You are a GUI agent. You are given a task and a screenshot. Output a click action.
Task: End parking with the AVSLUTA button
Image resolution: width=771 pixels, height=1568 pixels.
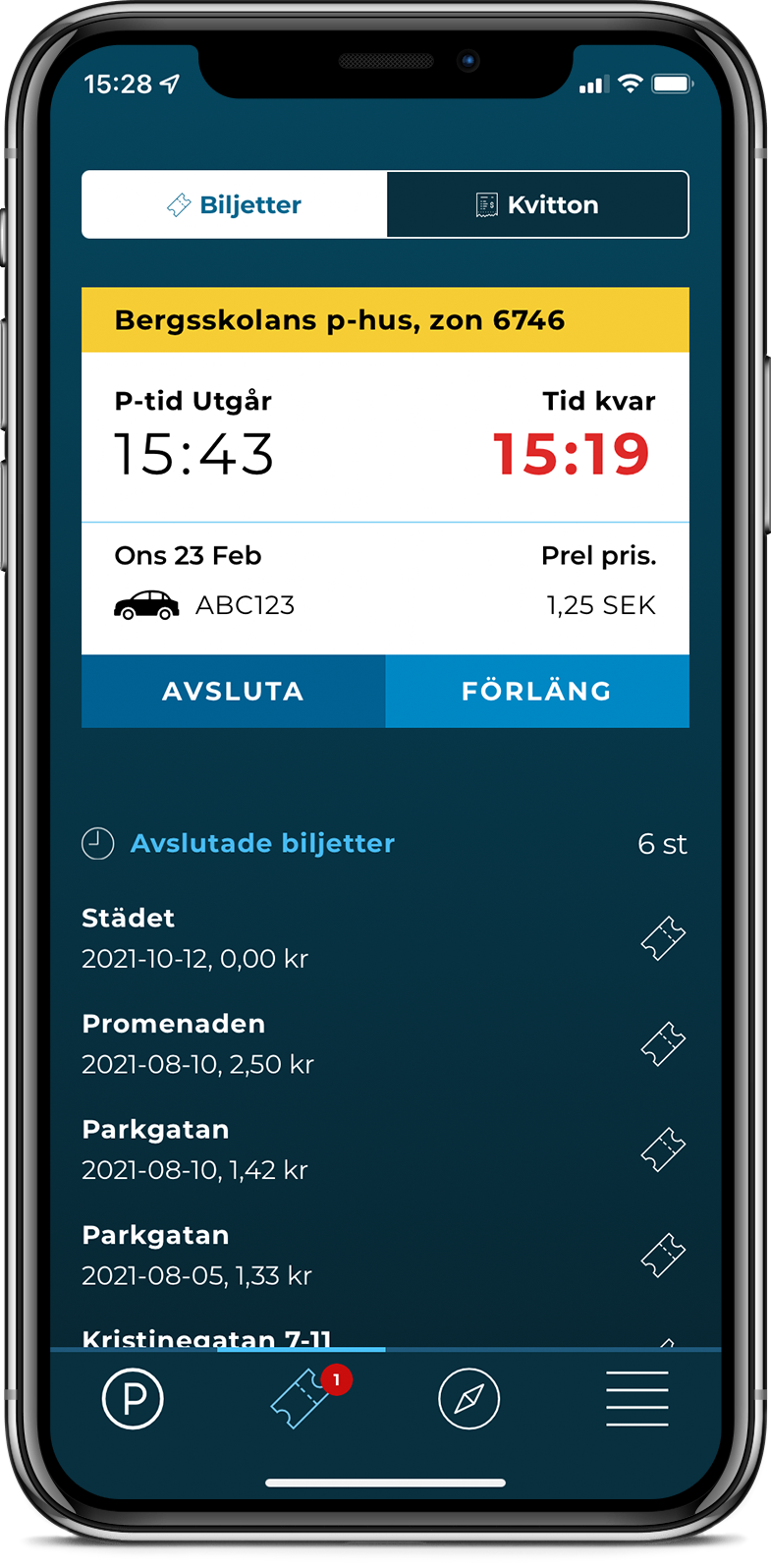point(234,691)
